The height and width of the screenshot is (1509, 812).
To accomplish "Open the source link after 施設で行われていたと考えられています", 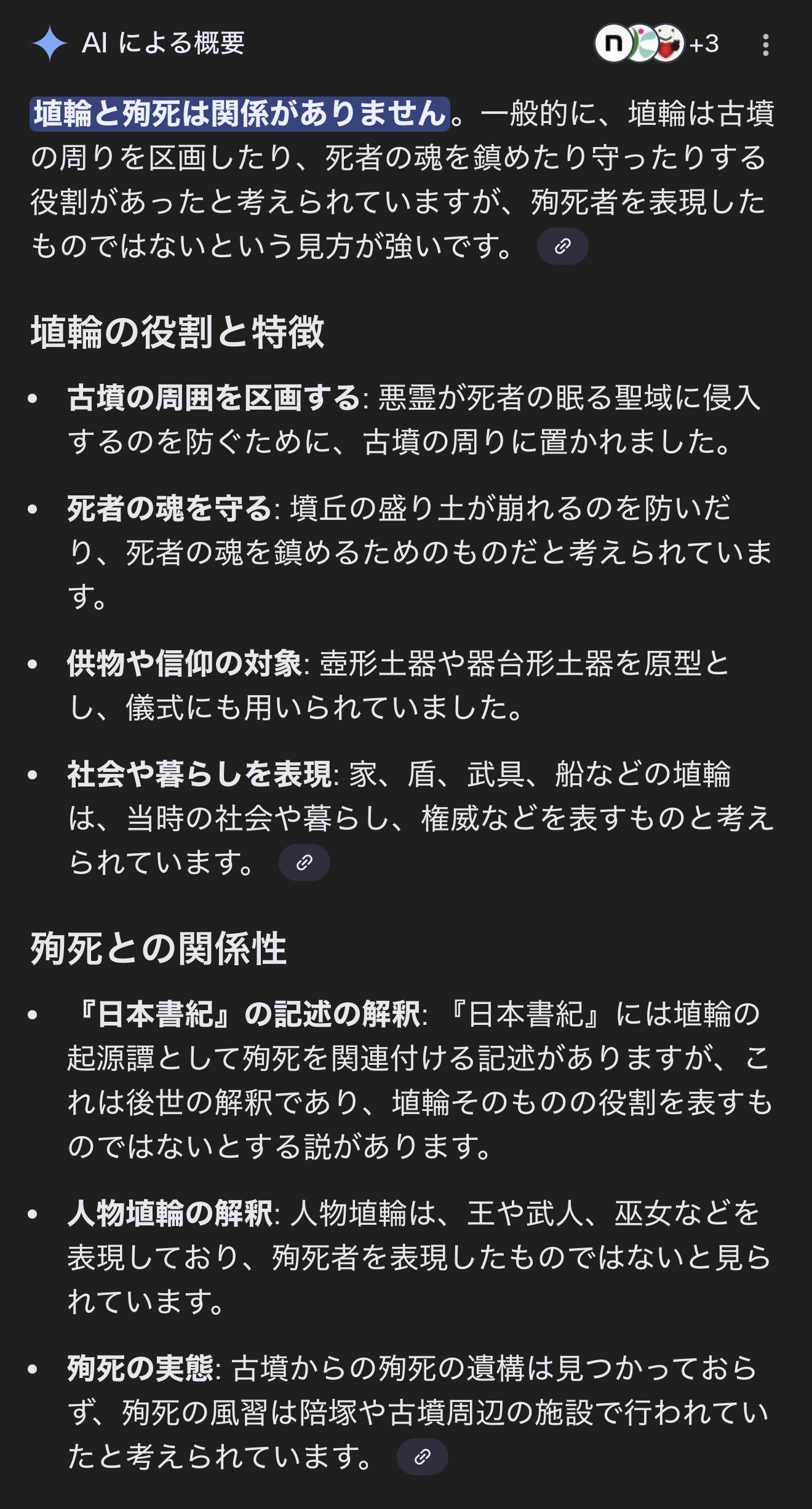I will [x=422, y=1456].
